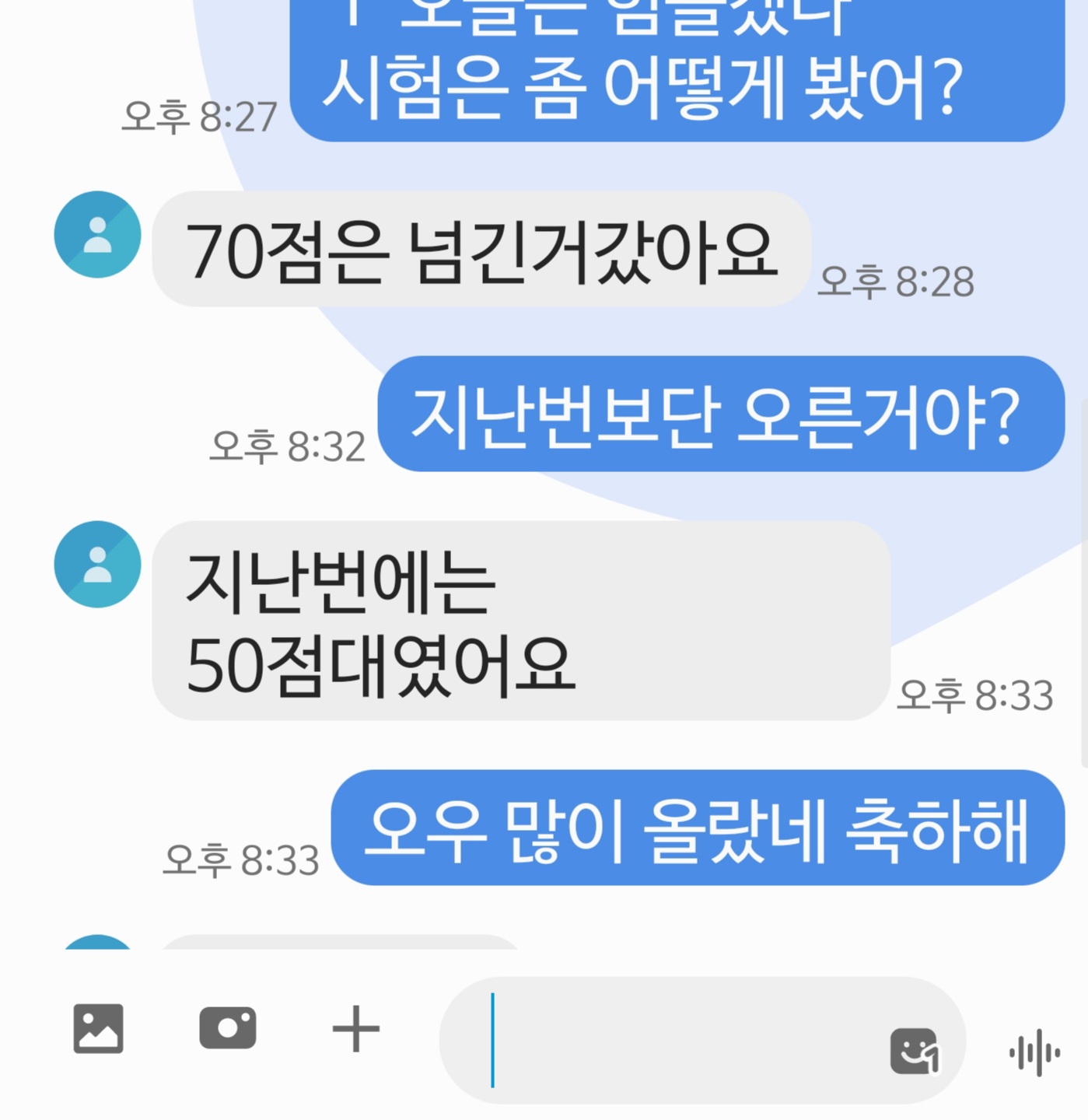
Task: Tap the contact avatar beside 지난번에는 50점대였어요
Action: click(97, 564)
